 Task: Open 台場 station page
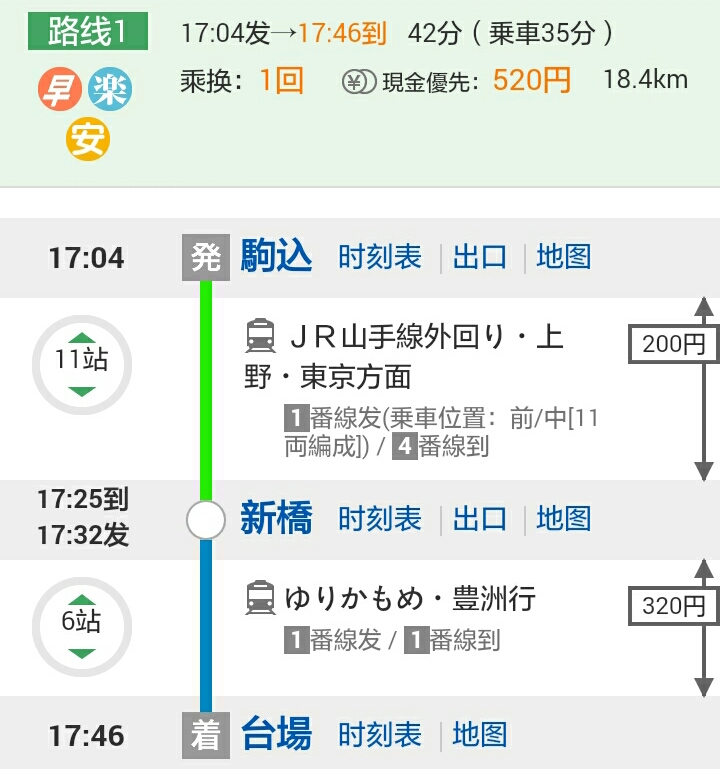276,735
